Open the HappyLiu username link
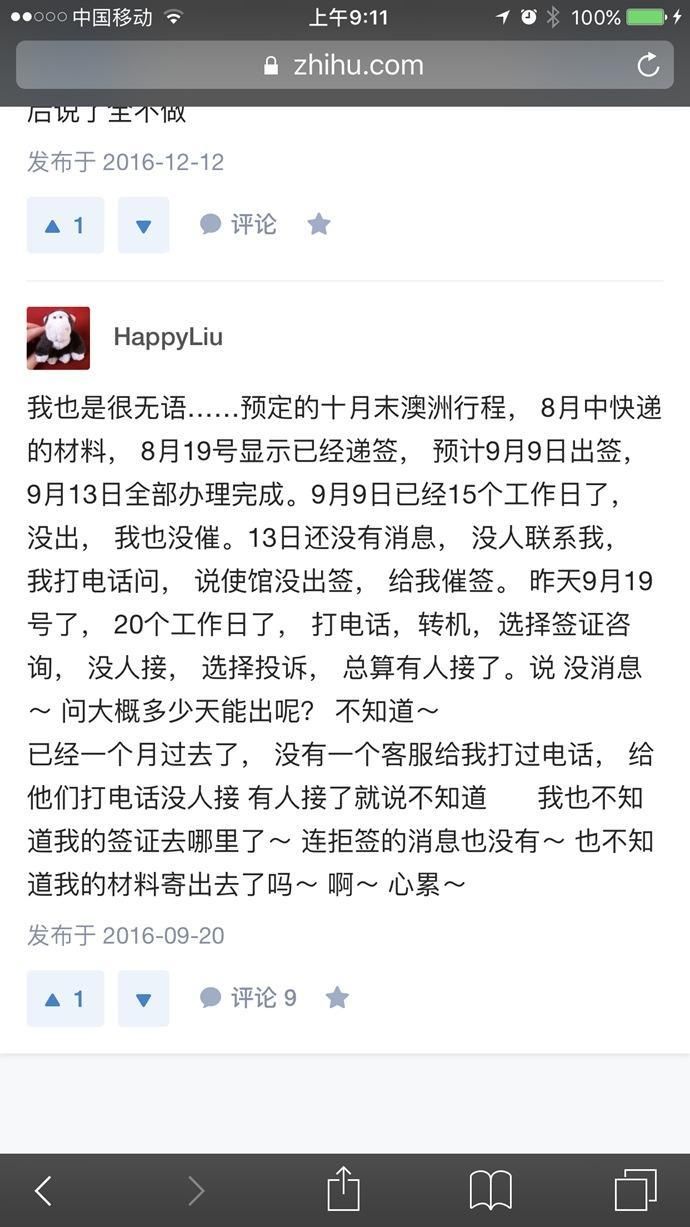Viewport: 690px width, 1227px height. pos(168,337)
